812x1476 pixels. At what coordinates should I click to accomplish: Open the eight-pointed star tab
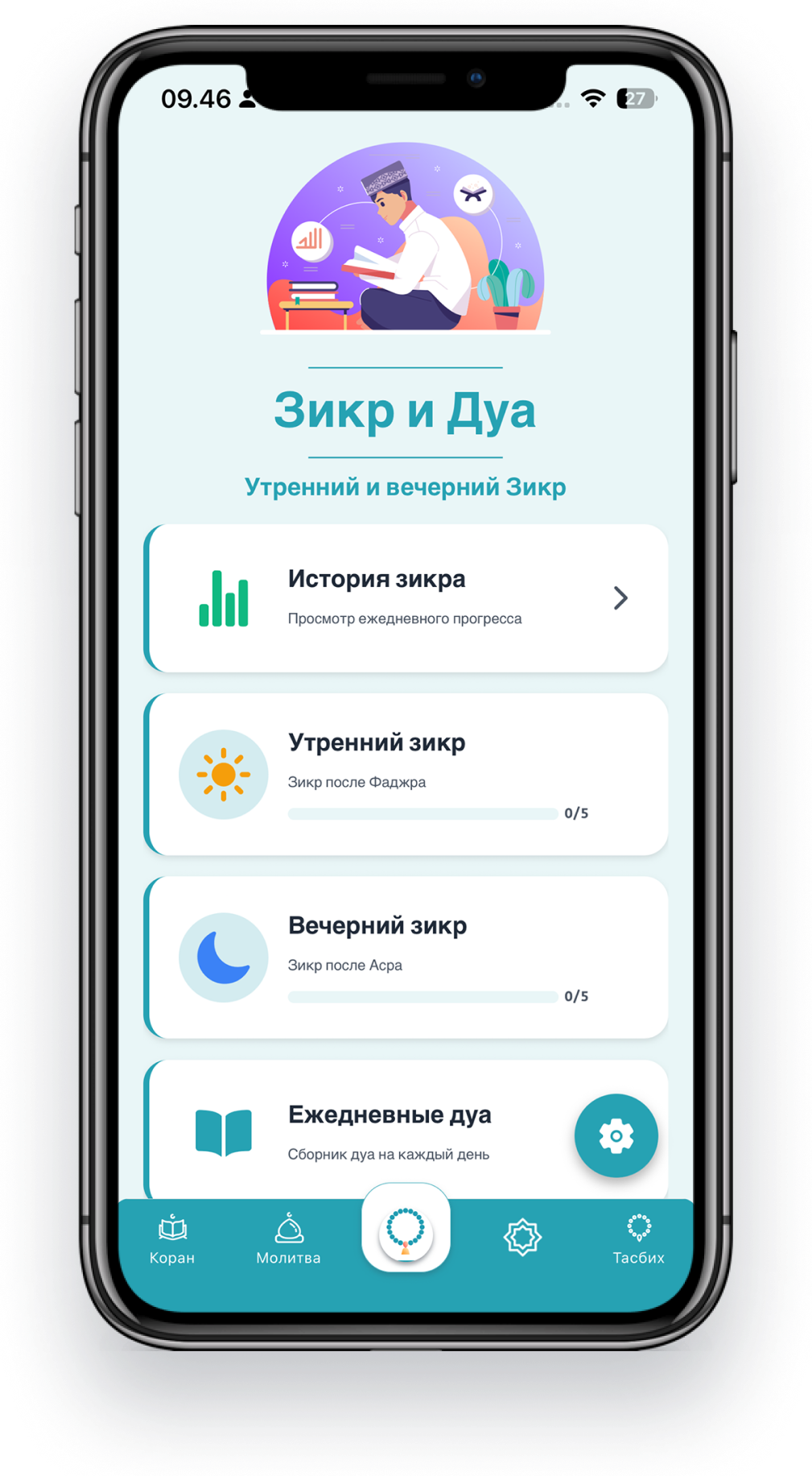(x=522, y=1237)
